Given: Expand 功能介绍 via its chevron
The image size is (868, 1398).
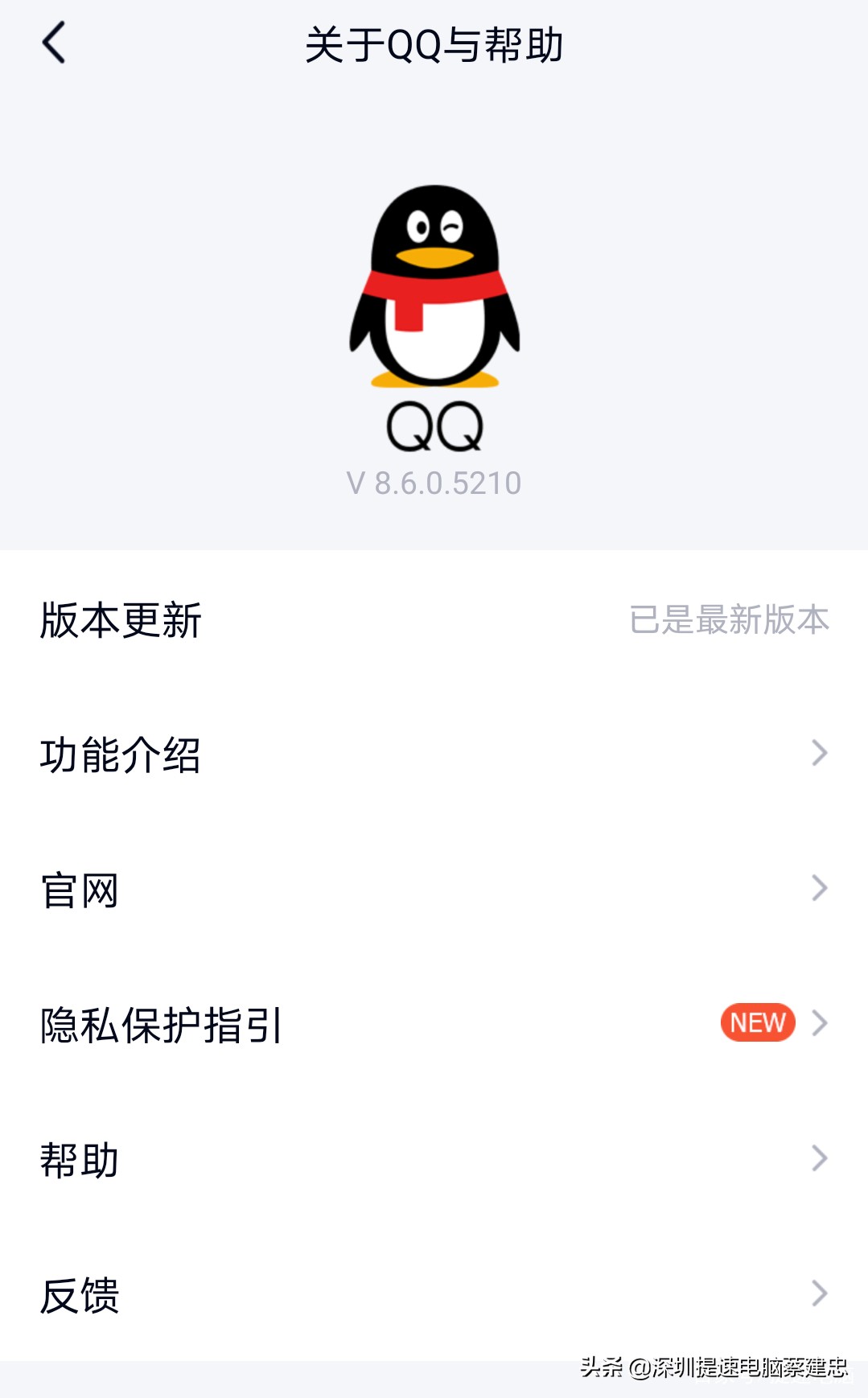Looking at the screenshot, I should click(820, 752).
